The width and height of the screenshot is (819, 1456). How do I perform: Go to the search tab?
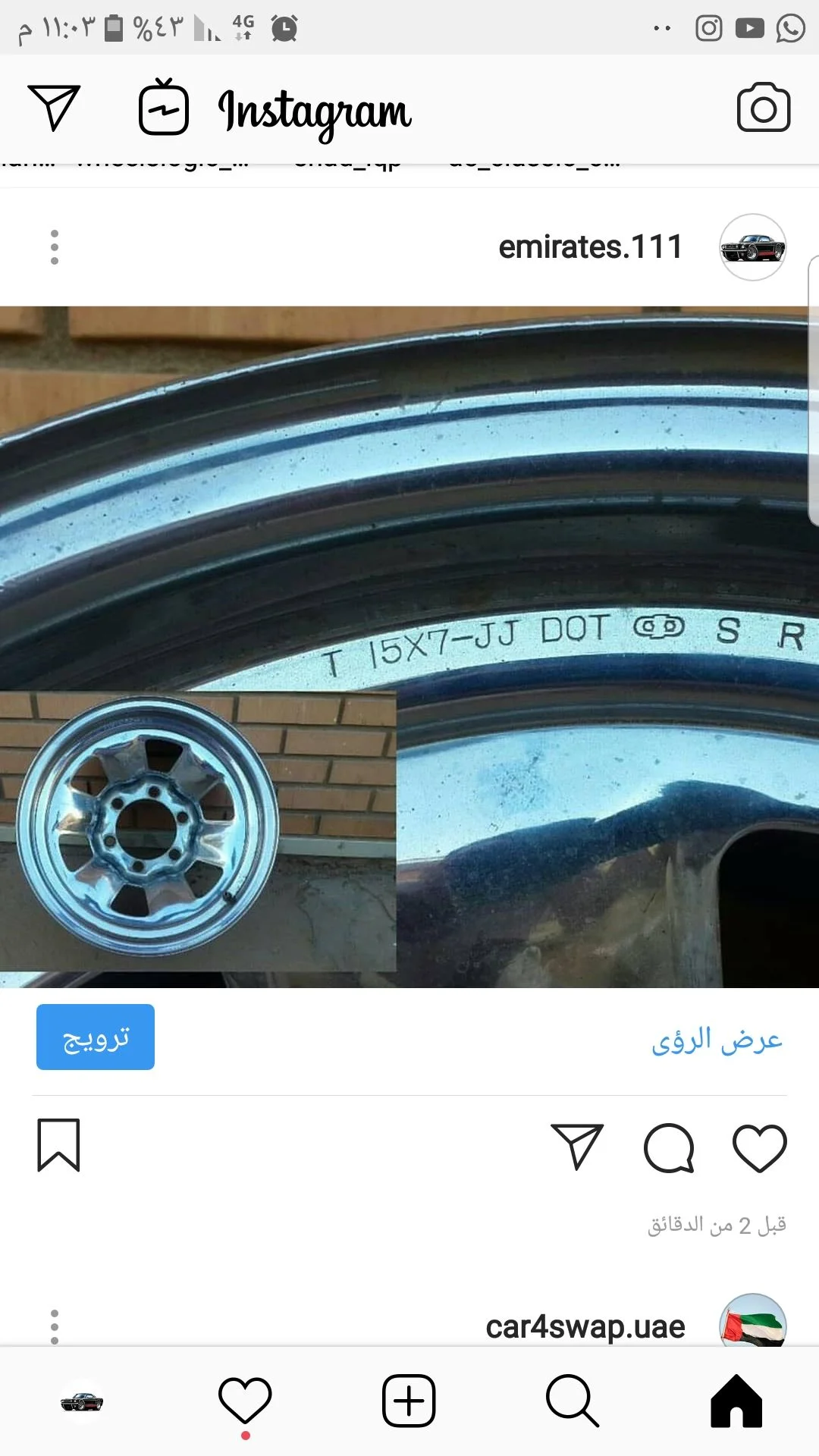pyautogui.click(x=572, y=1400)
